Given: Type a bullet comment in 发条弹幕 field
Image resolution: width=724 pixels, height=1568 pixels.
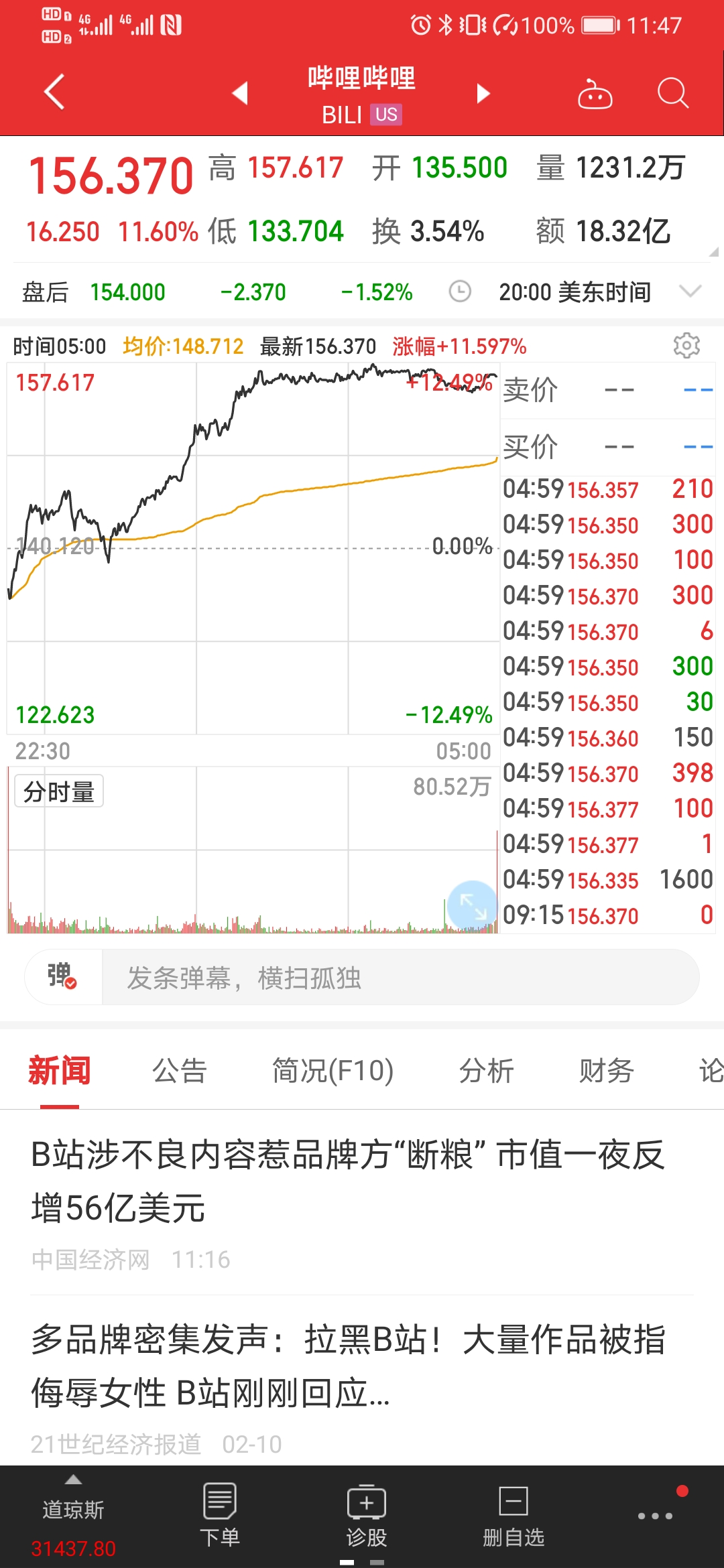Looking at the screenshot, I should (x=400, y=978).
